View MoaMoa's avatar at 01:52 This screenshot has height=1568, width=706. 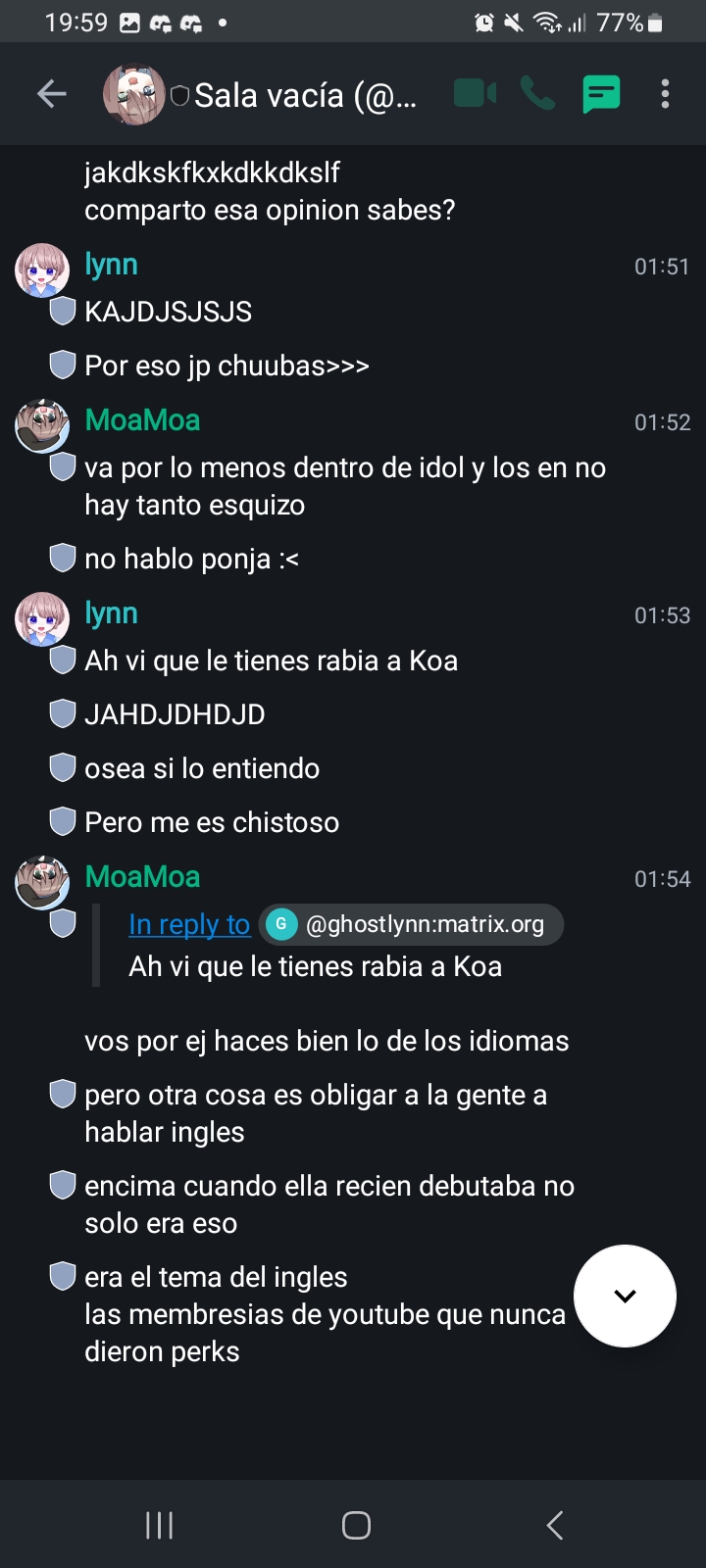[42, 425]
